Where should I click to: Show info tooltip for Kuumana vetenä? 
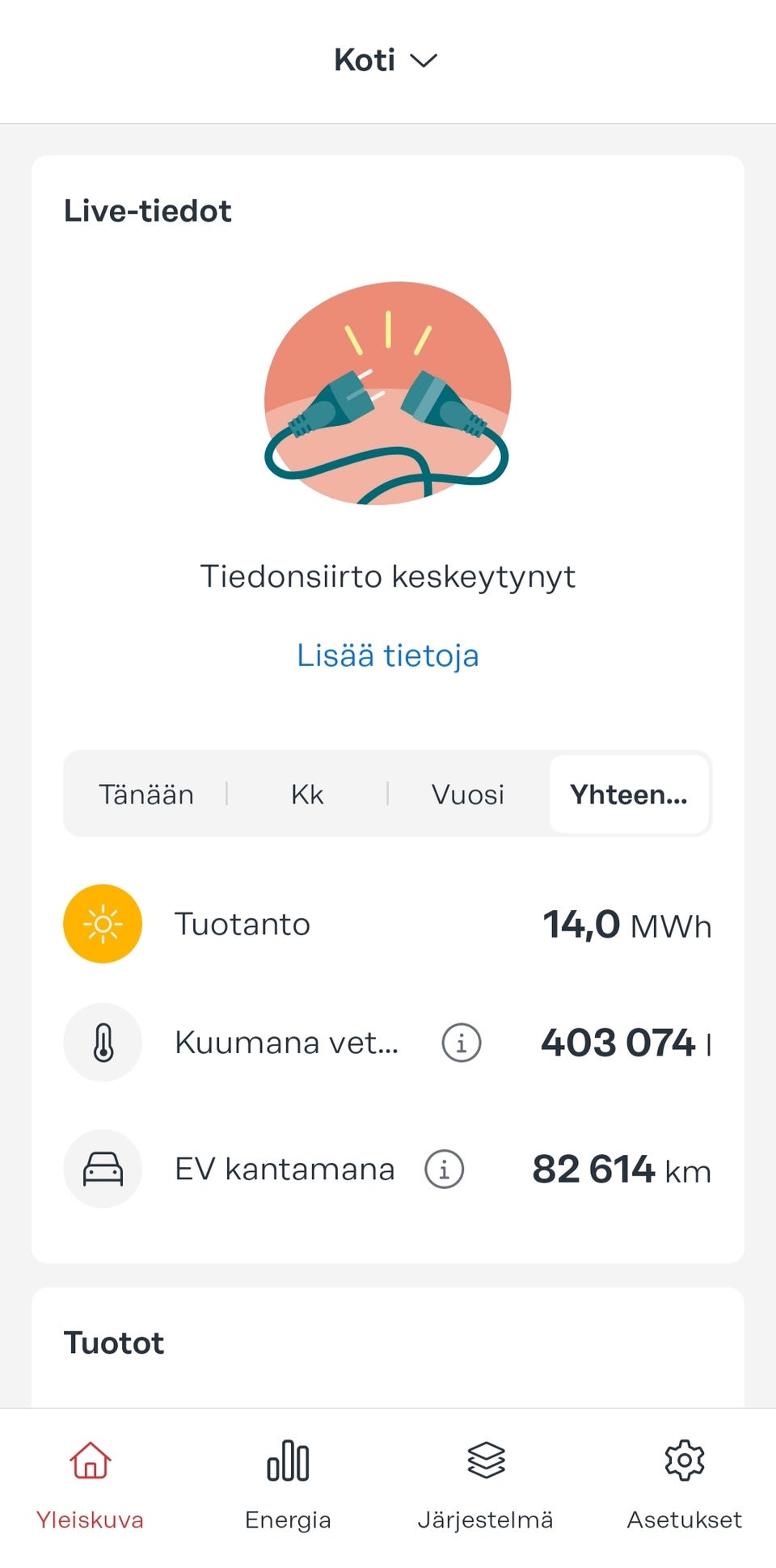click(459, 1043)
